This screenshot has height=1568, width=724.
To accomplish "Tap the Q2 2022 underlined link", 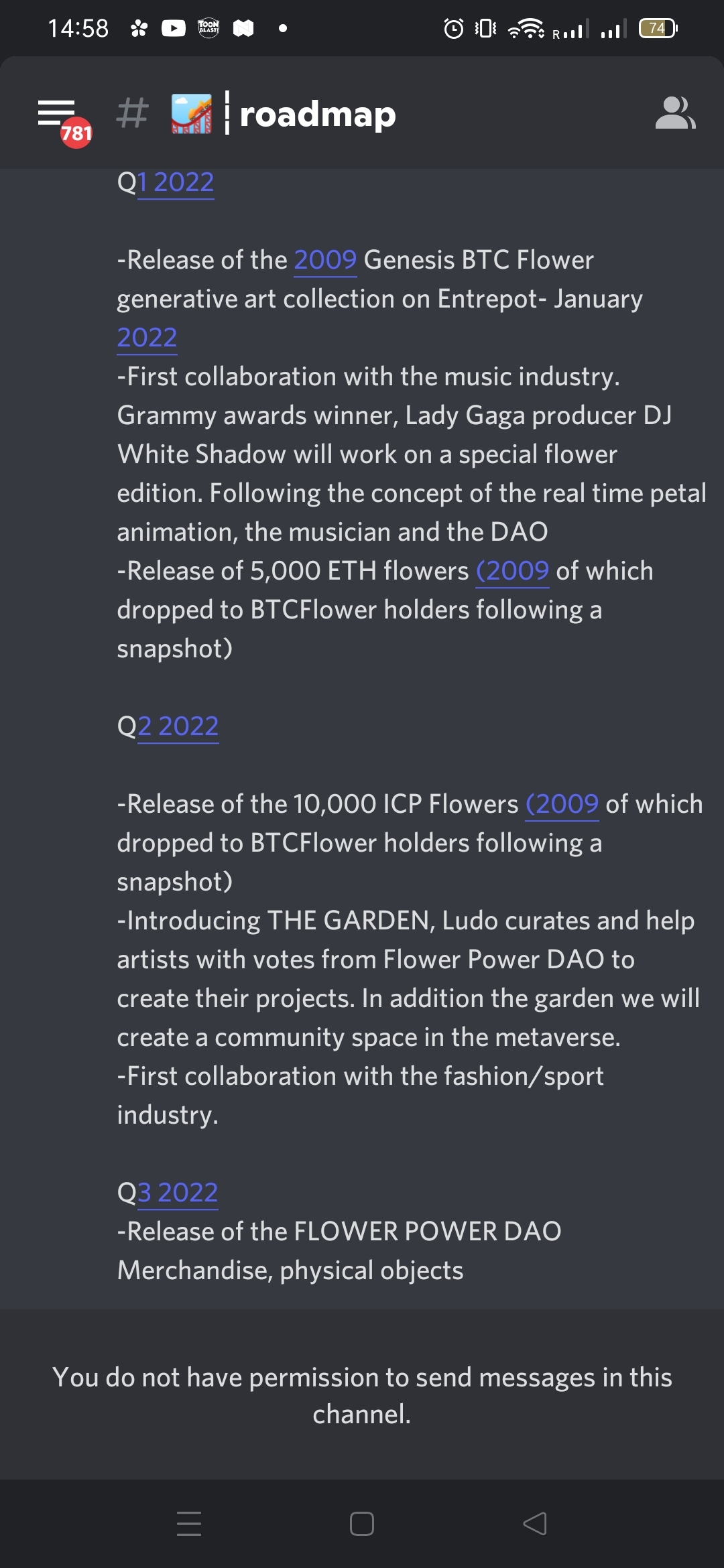I will (178, 726).
